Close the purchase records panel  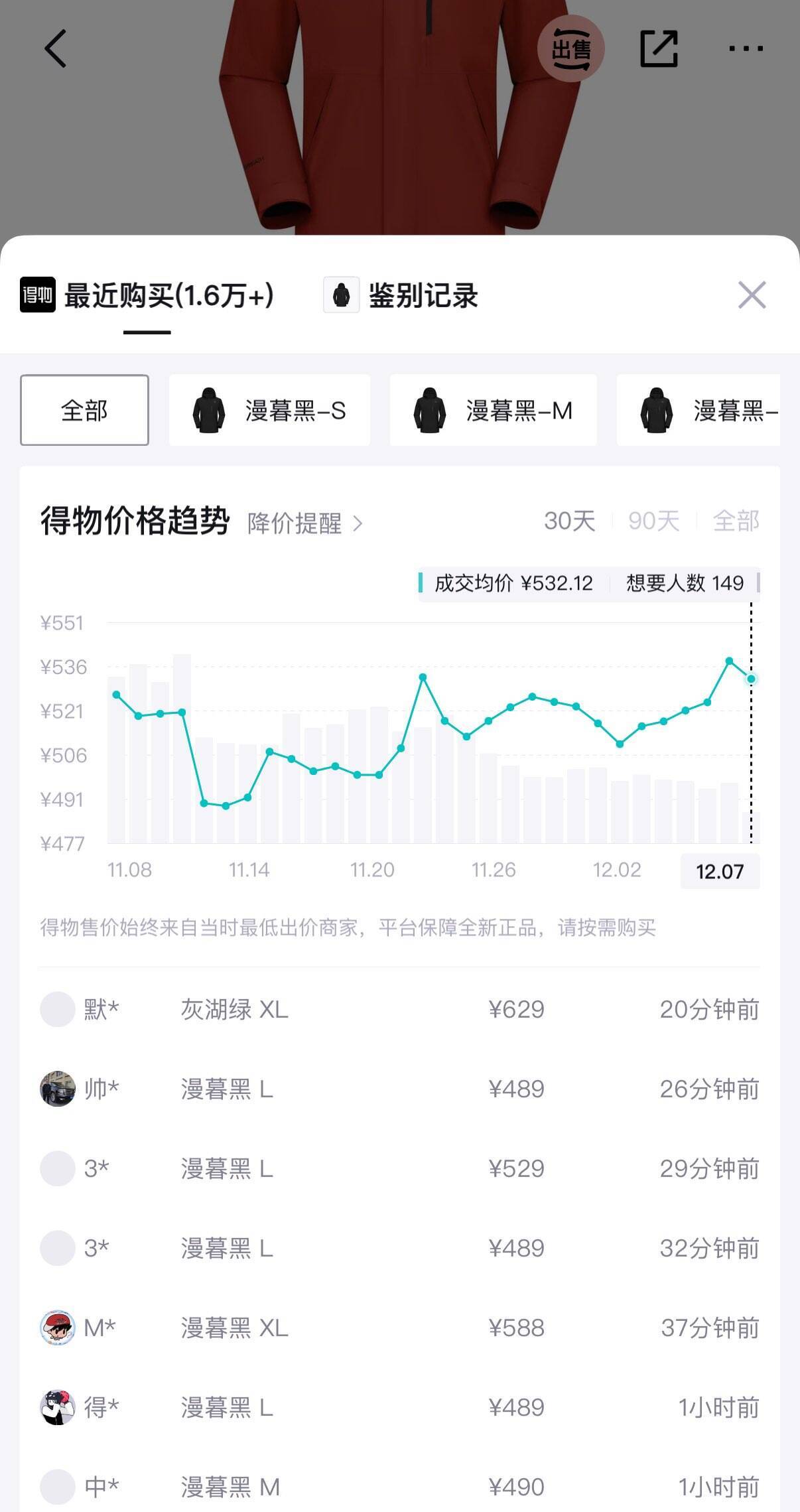pyautogui.click(x=752, y=295)
